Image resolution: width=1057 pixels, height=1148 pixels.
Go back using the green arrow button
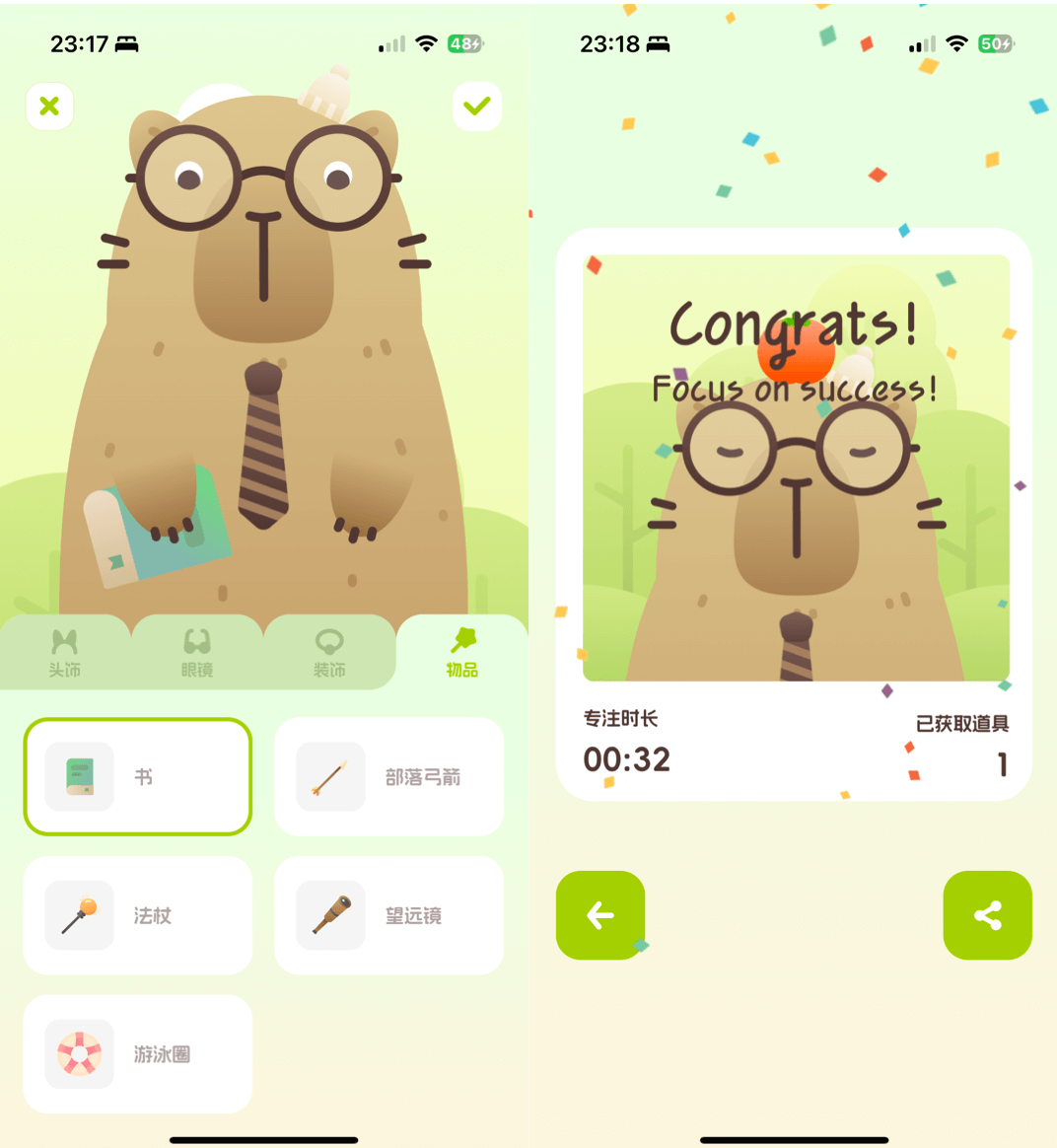[600, 915]
